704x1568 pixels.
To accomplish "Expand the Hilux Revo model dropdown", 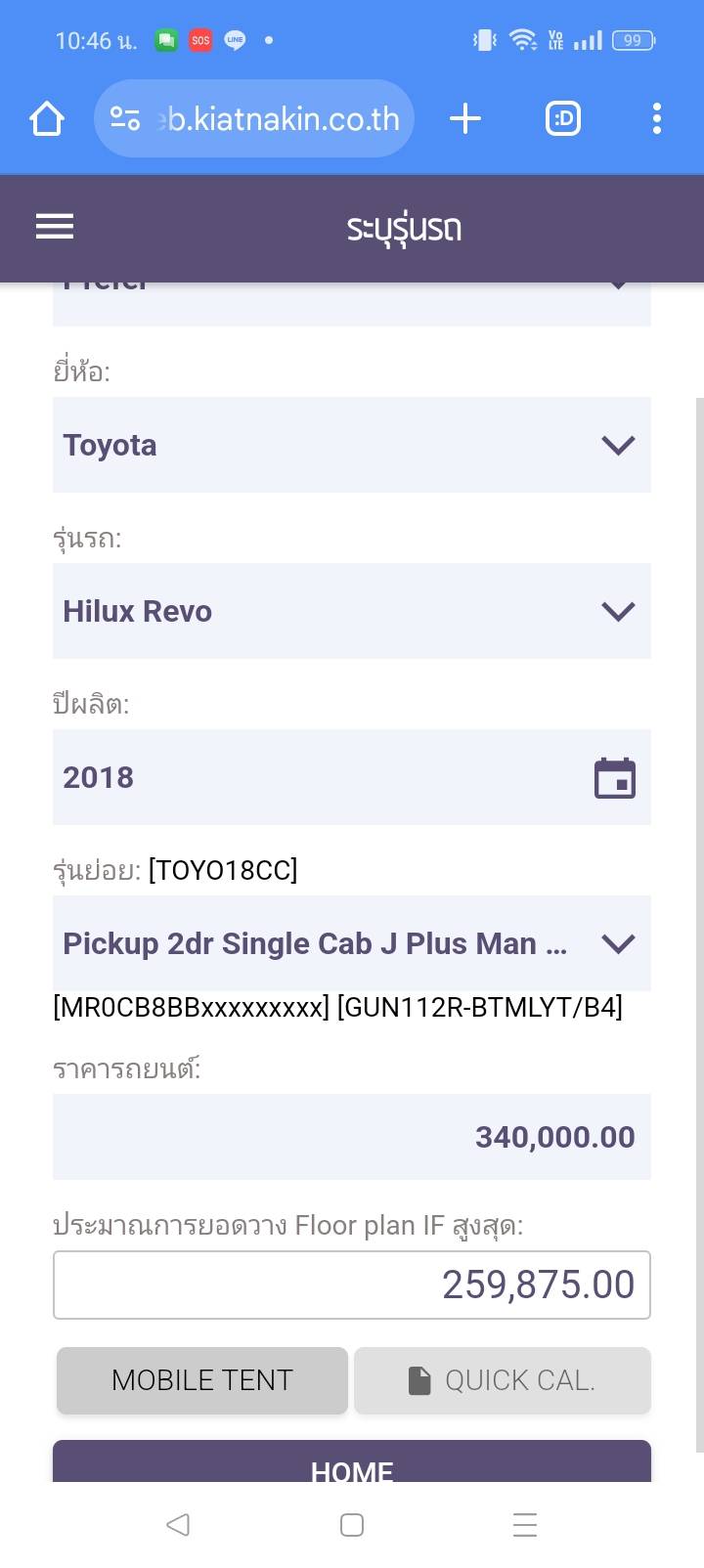I will (x=352, y=611).
